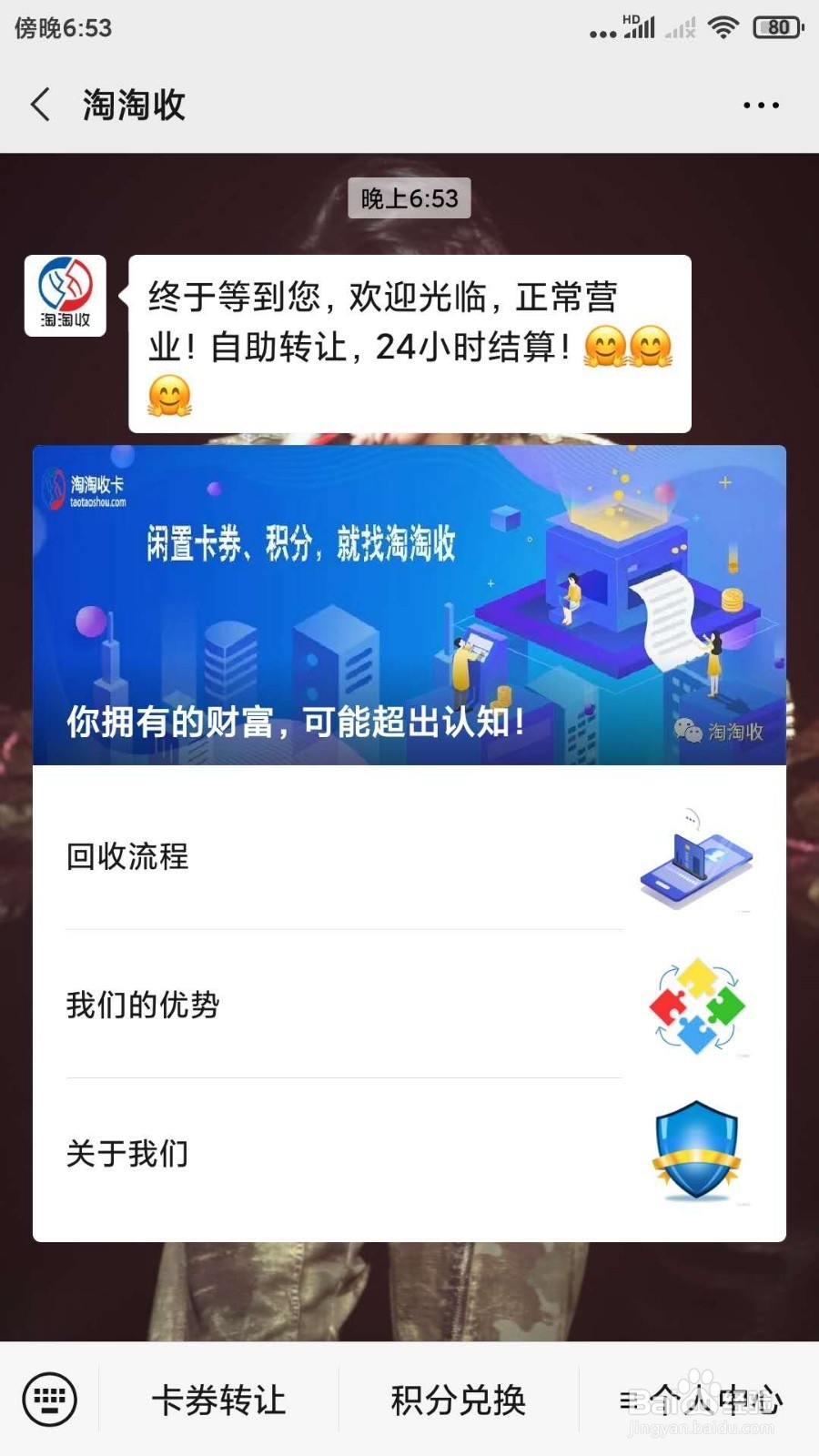Open the 卡券转让 menu
This screenshot has height=1456, width=819.
tap(218, 1399)
